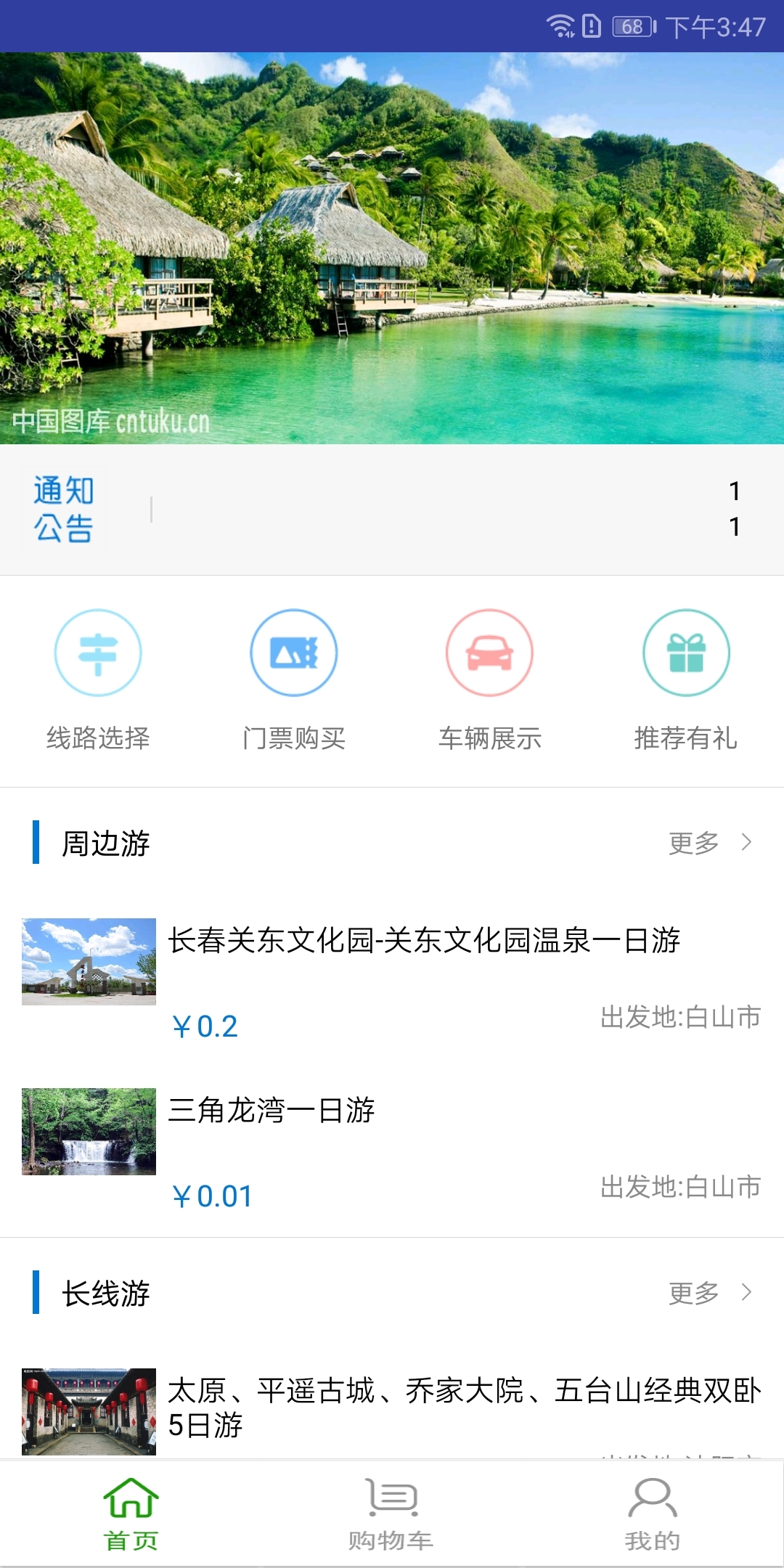Tap the 车辆展示 car icon
This screenshot has width=784, height=1568.
pyautogui.click(x=490, y=653)
